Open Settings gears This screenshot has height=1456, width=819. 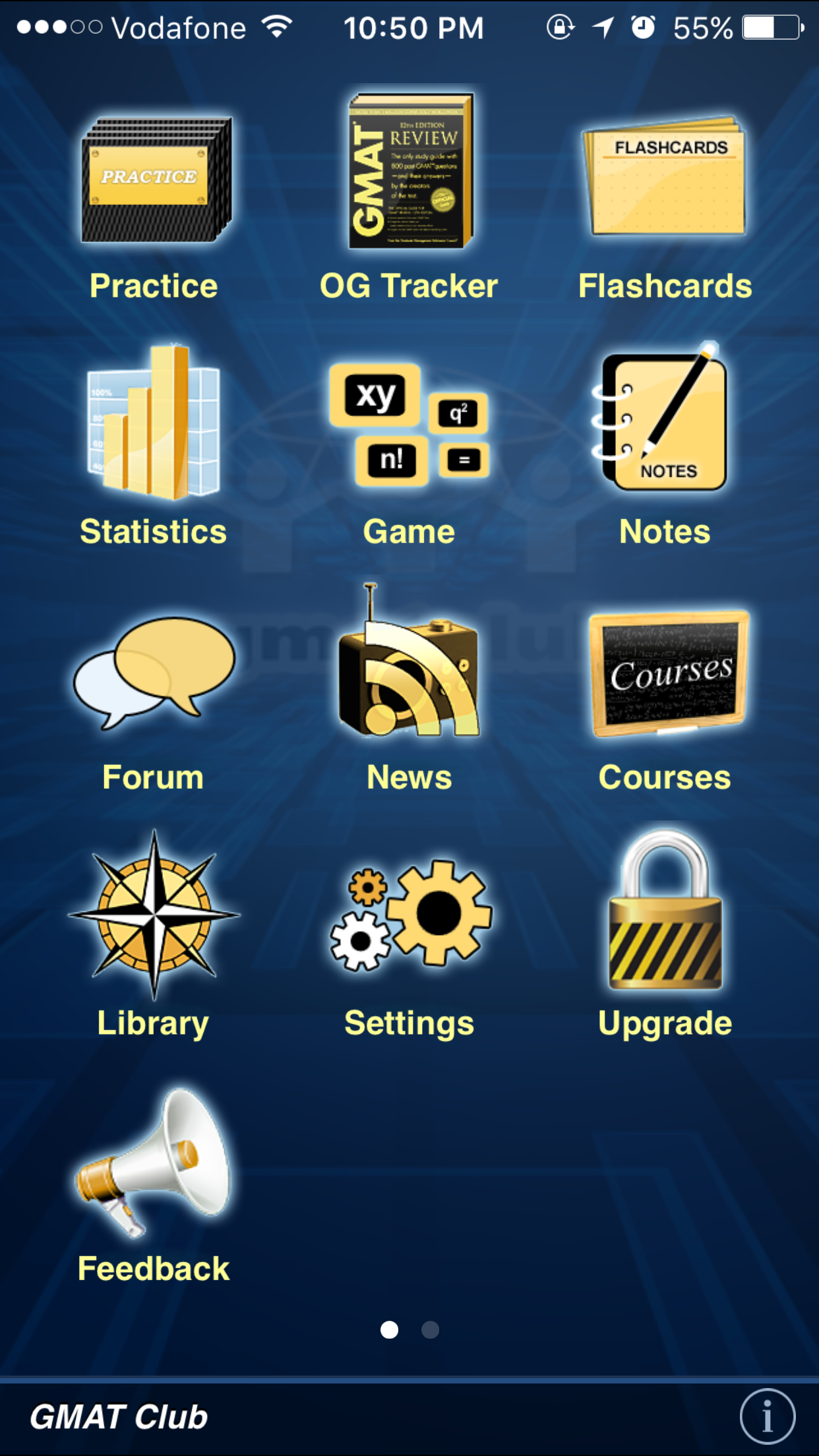coord(410,915)
